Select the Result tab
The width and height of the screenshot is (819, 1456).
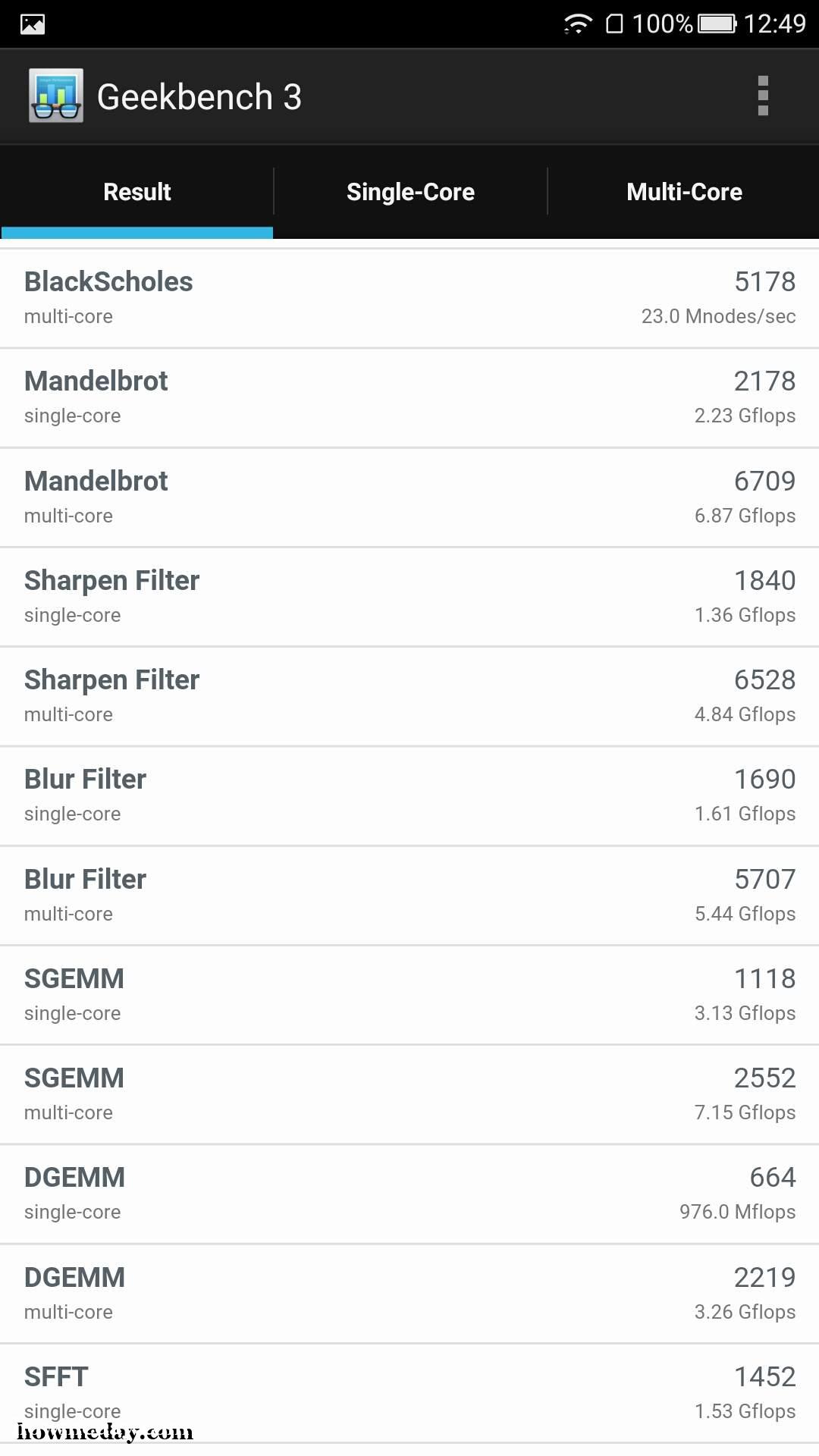(x=136, y=192)
